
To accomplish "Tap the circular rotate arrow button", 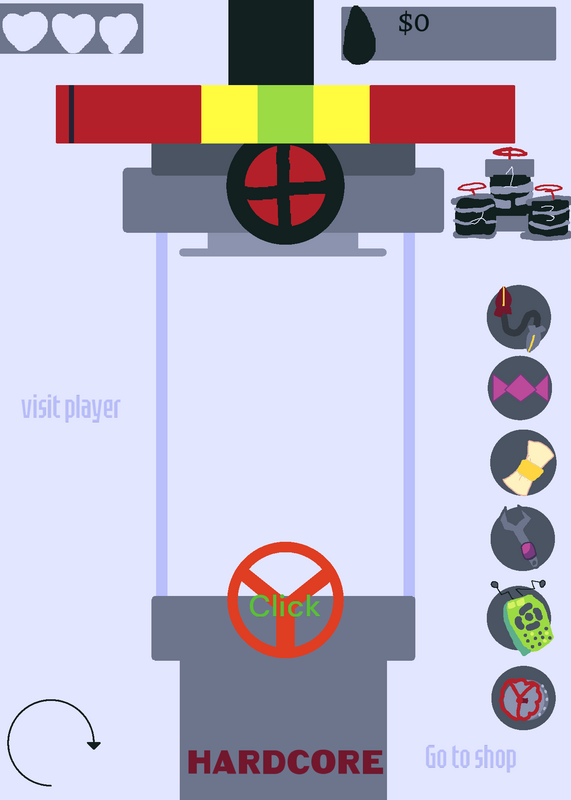I will click(53, 743).
